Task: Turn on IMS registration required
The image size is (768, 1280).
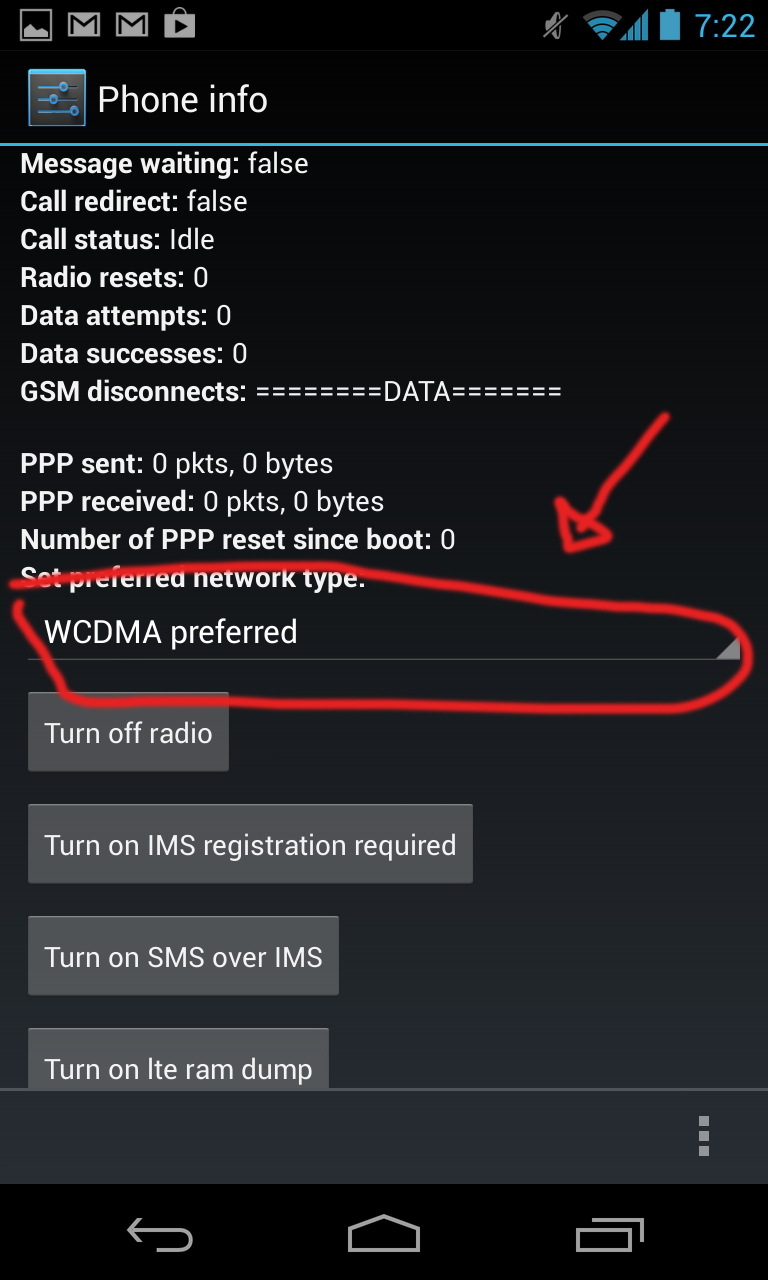Action: tap(250, 845)
